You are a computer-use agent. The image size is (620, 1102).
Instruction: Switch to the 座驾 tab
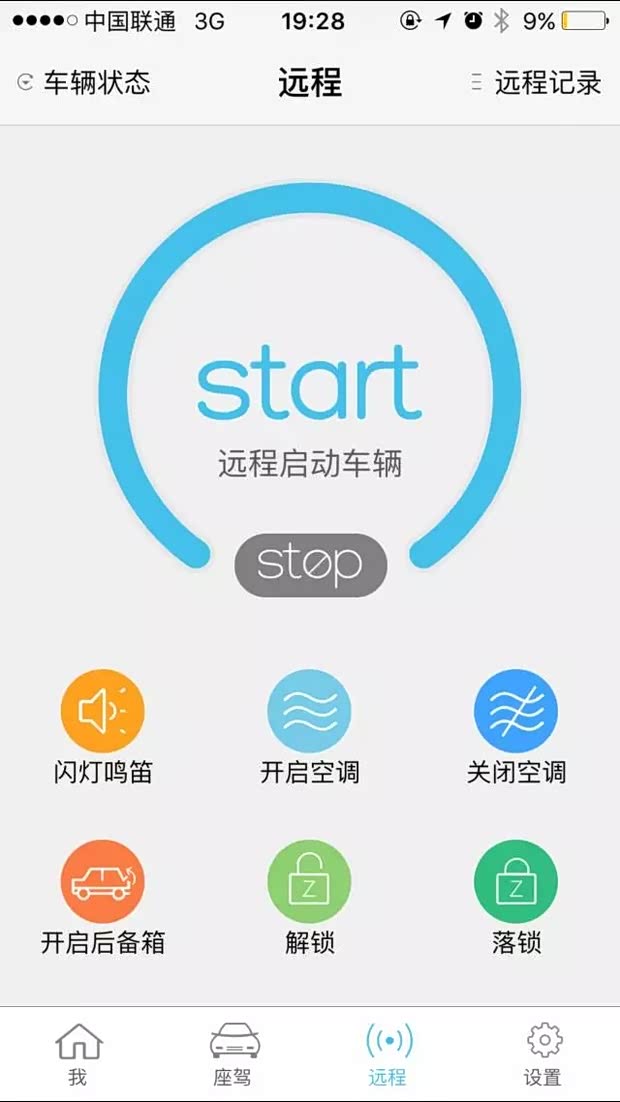tap(234, 1054)
